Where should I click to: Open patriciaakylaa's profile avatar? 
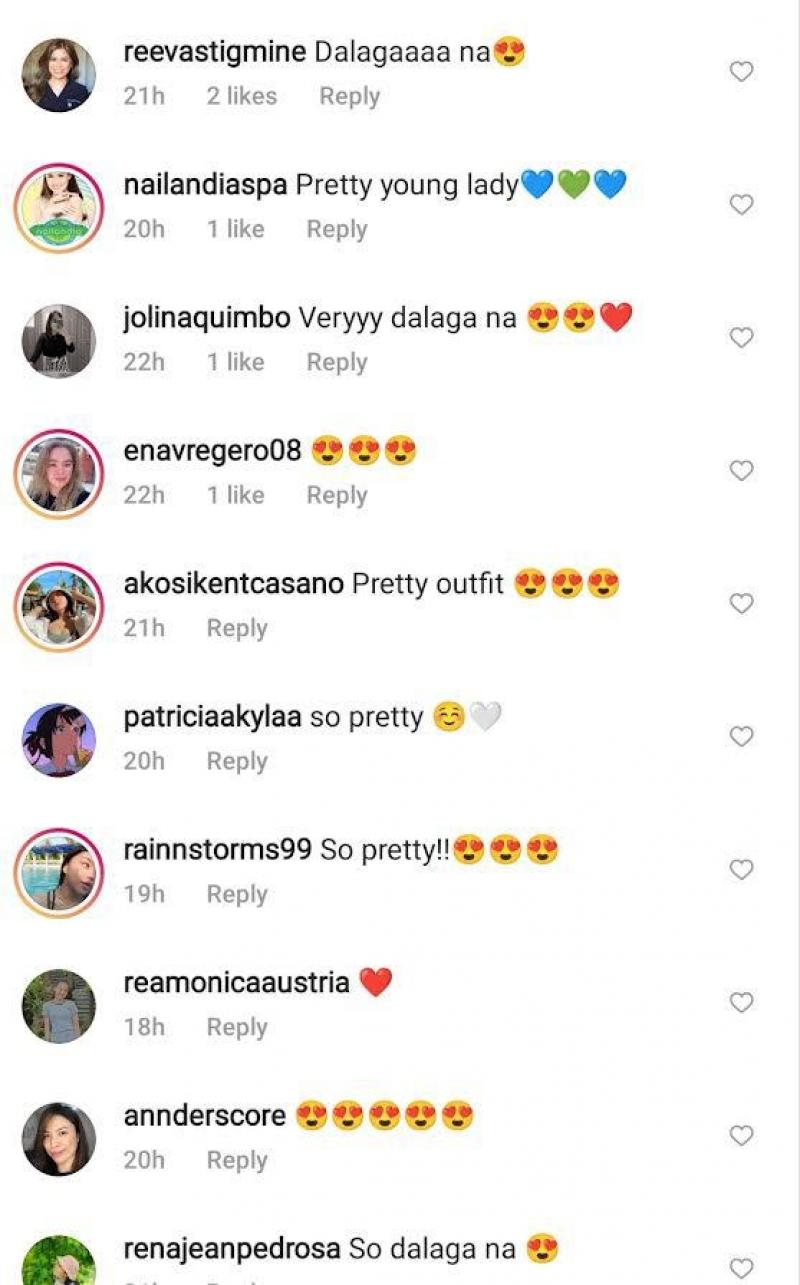point(59,740)
